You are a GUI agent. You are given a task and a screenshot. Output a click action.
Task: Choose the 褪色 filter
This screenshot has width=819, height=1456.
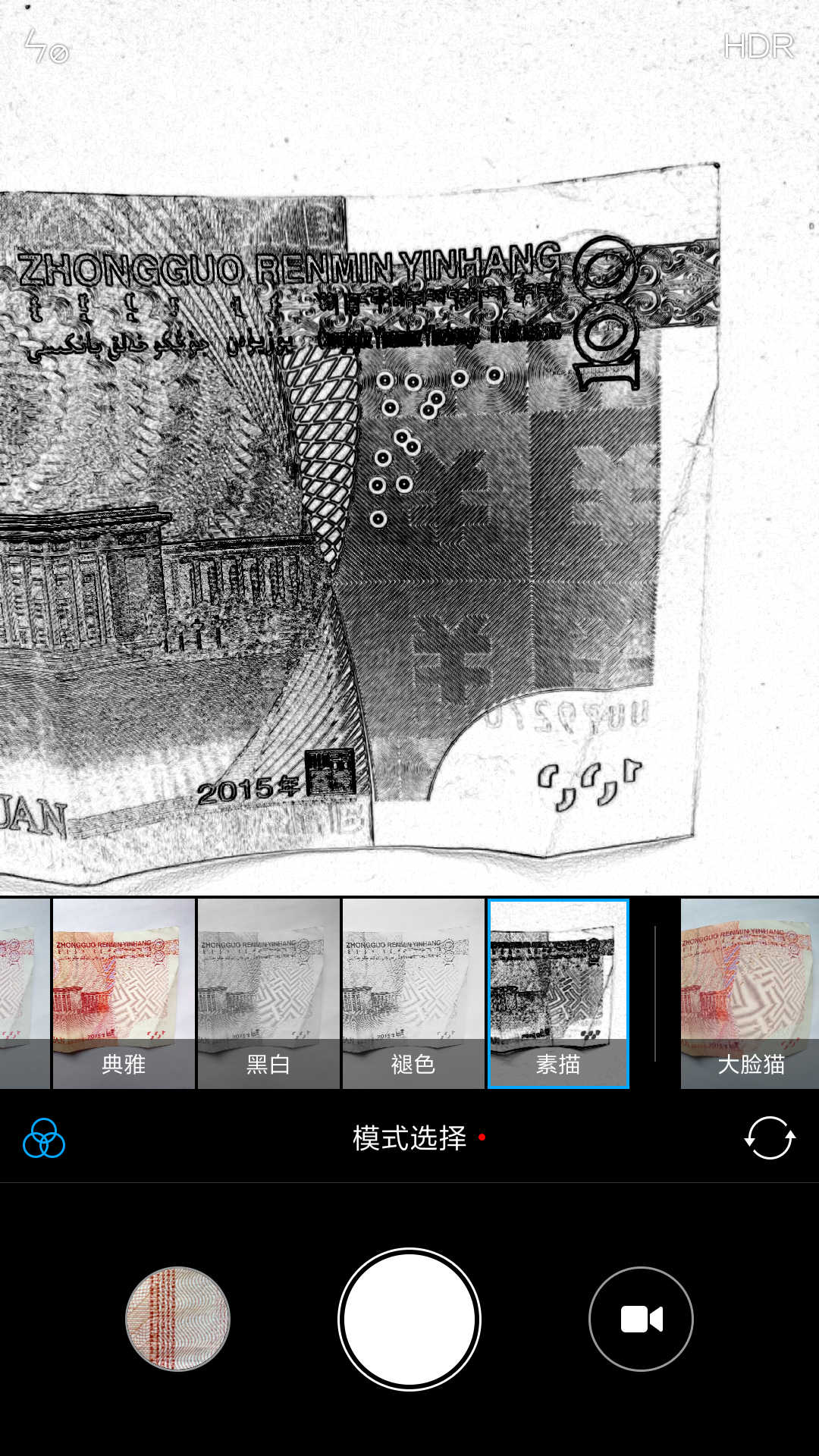[413, 993]
